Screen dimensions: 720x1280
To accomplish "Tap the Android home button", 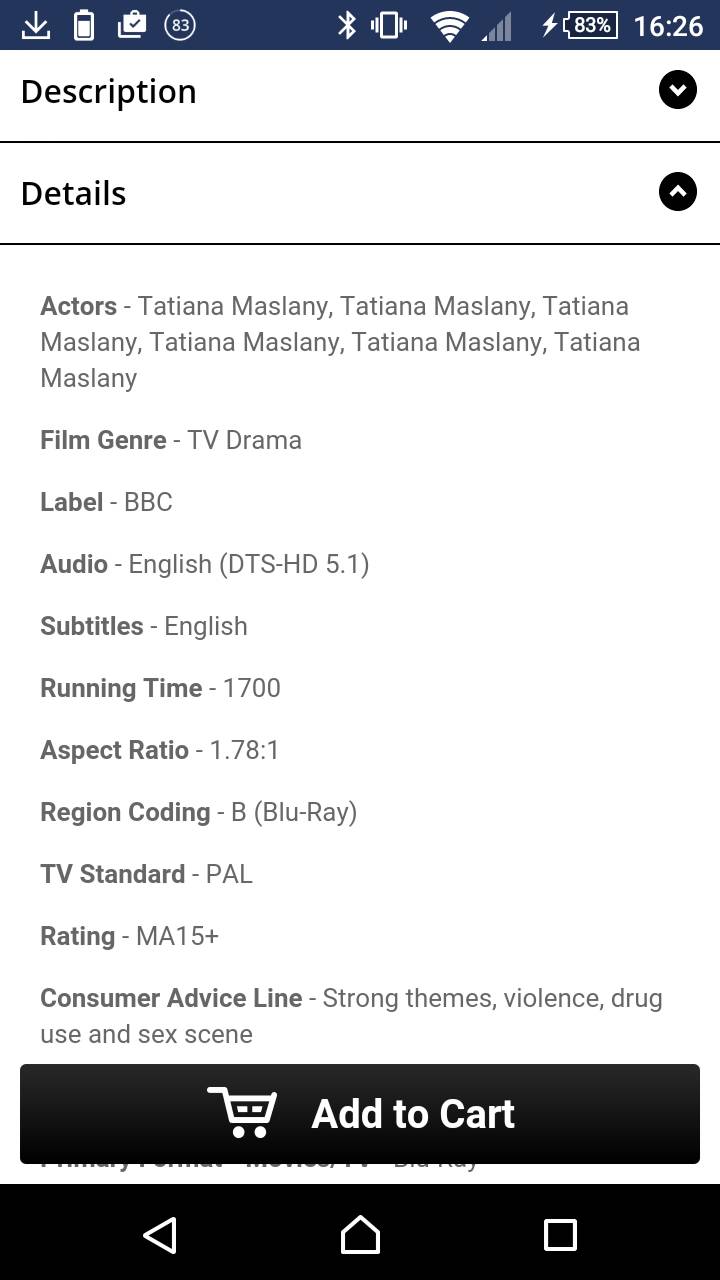I will click(x=360, y=1236).
